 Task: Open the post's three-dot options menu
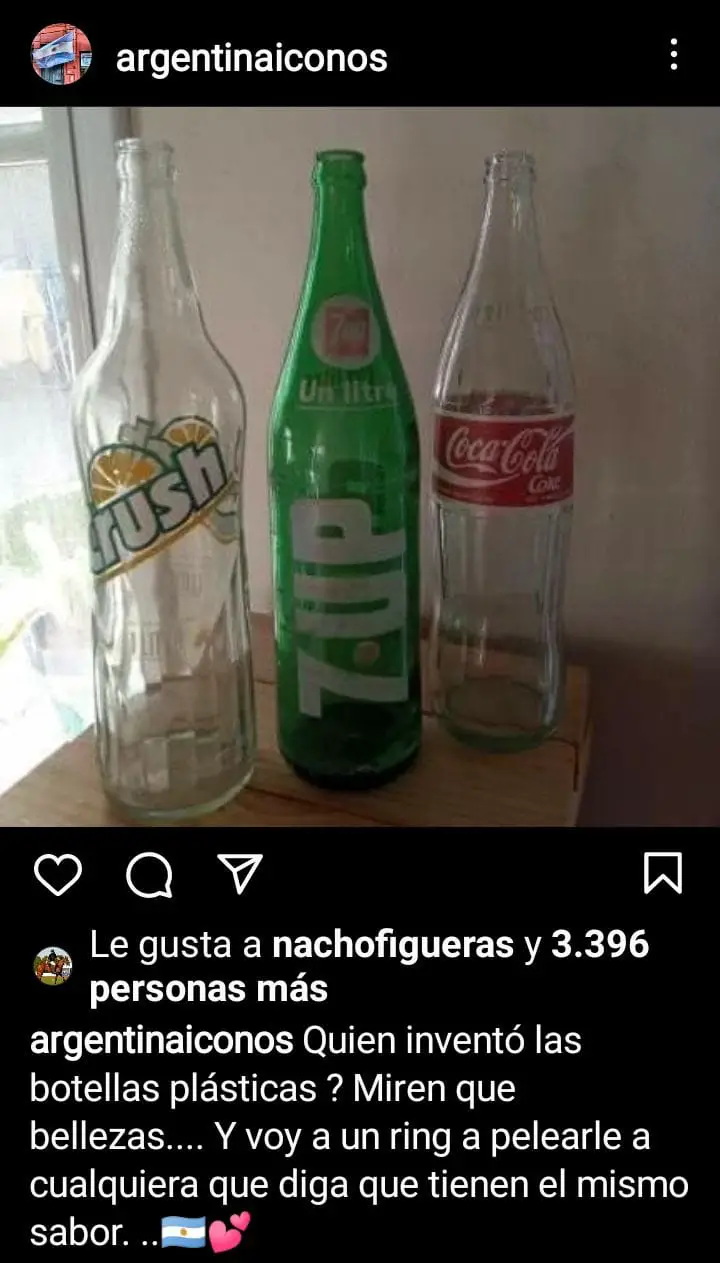click(674, 54)
